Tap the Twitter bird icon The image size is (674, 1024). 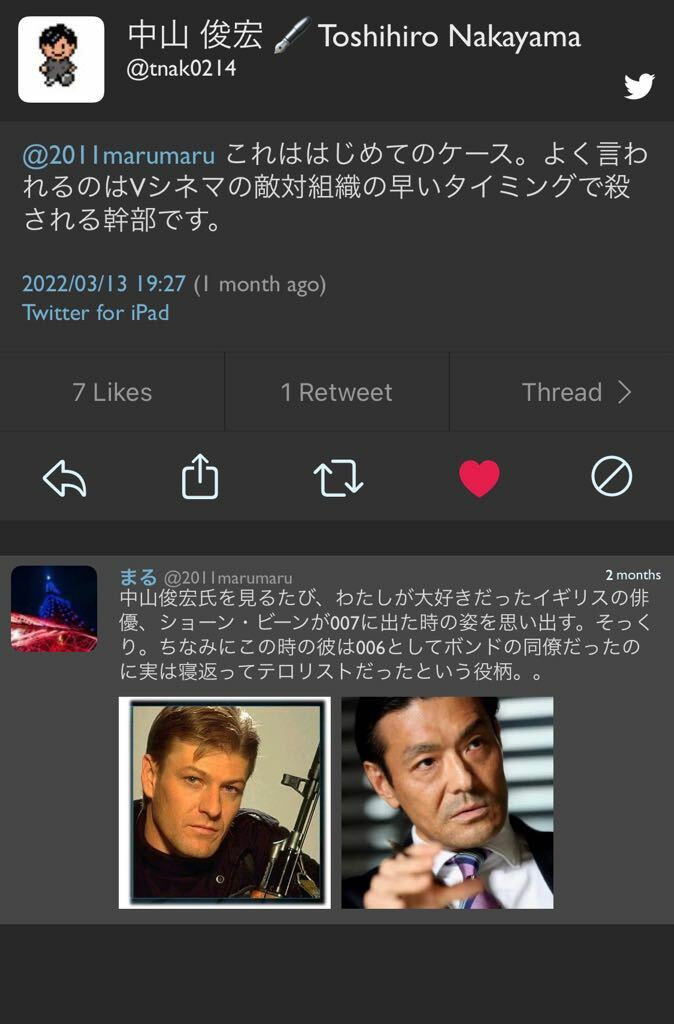[x=639, y=86]
